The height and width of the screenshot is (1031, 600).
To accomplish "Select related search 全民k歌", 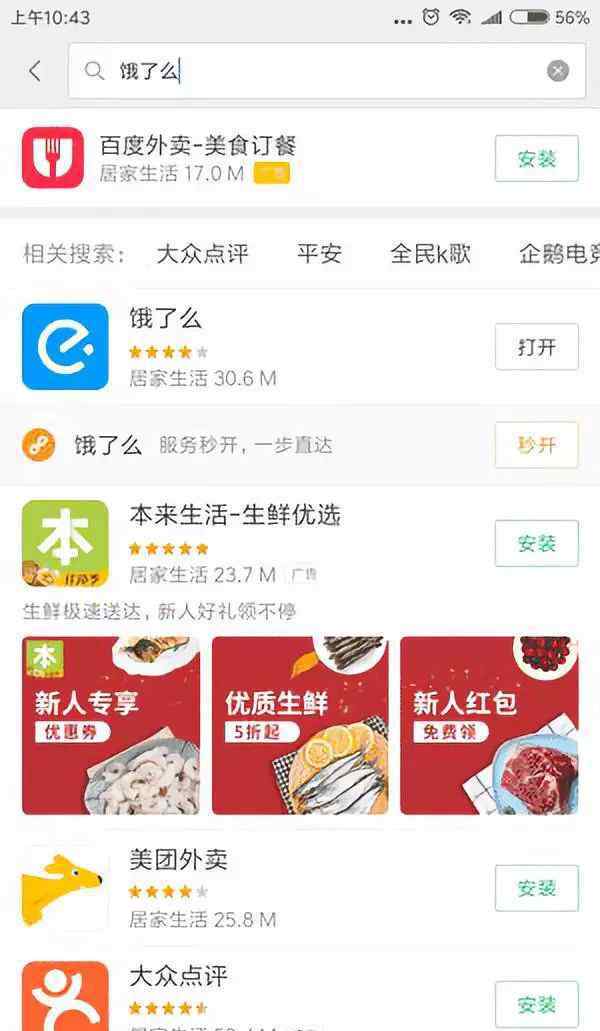I will coord(430,253).
